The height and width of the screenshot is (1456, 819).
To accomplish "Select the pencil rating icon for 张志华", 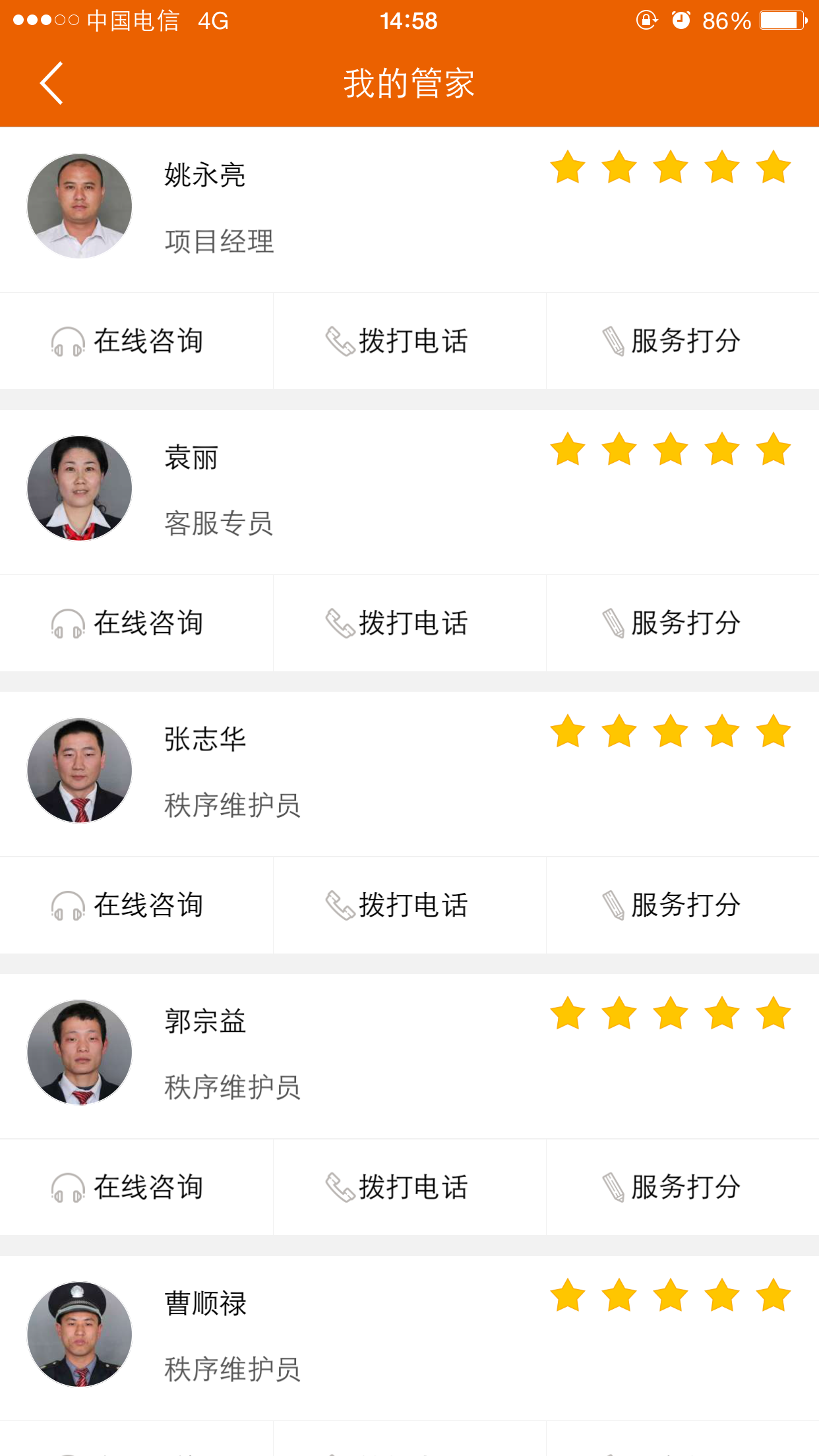I will coord(613,905).
